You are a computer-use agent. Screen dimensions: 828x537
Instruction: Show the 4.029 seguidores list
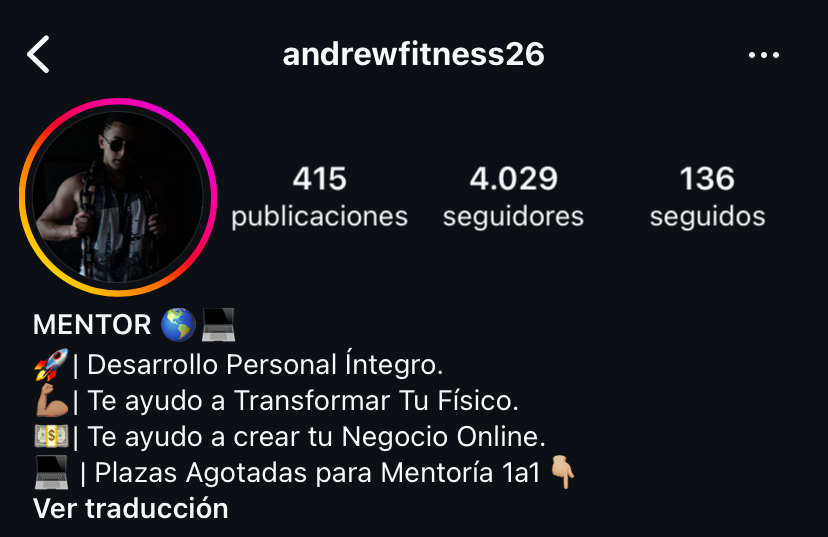513,197
